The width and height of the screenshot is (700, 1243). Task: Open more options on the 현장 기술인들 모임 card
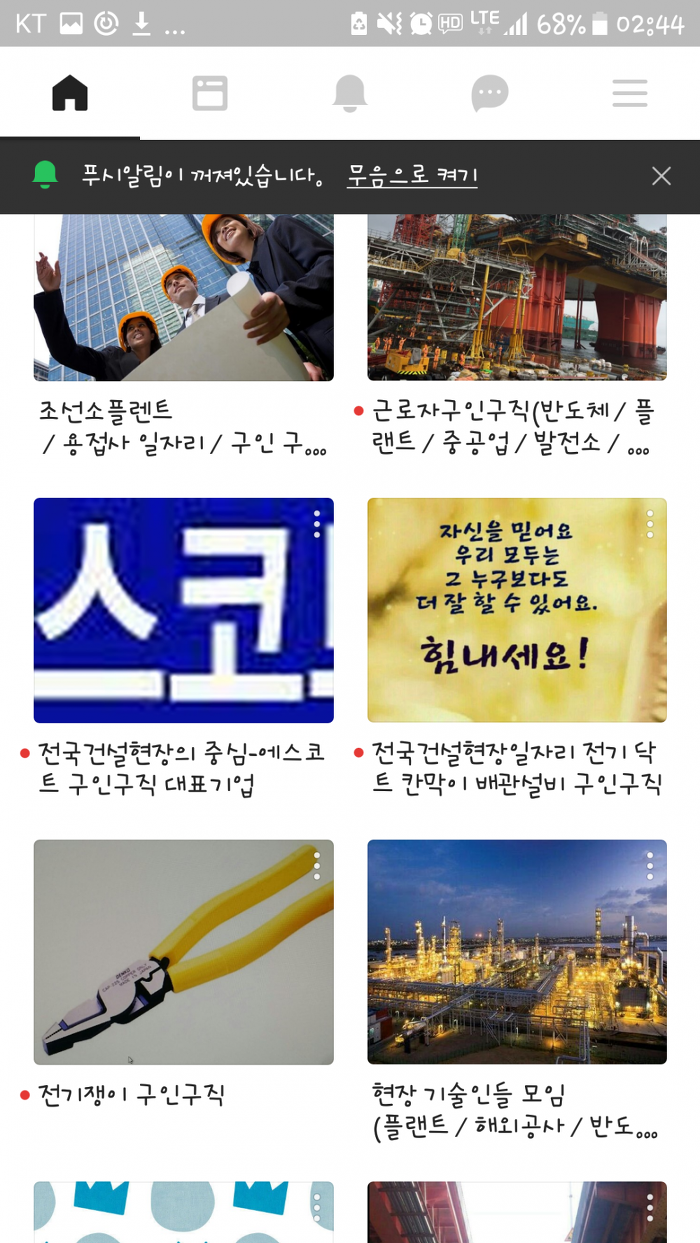[650, 865]
